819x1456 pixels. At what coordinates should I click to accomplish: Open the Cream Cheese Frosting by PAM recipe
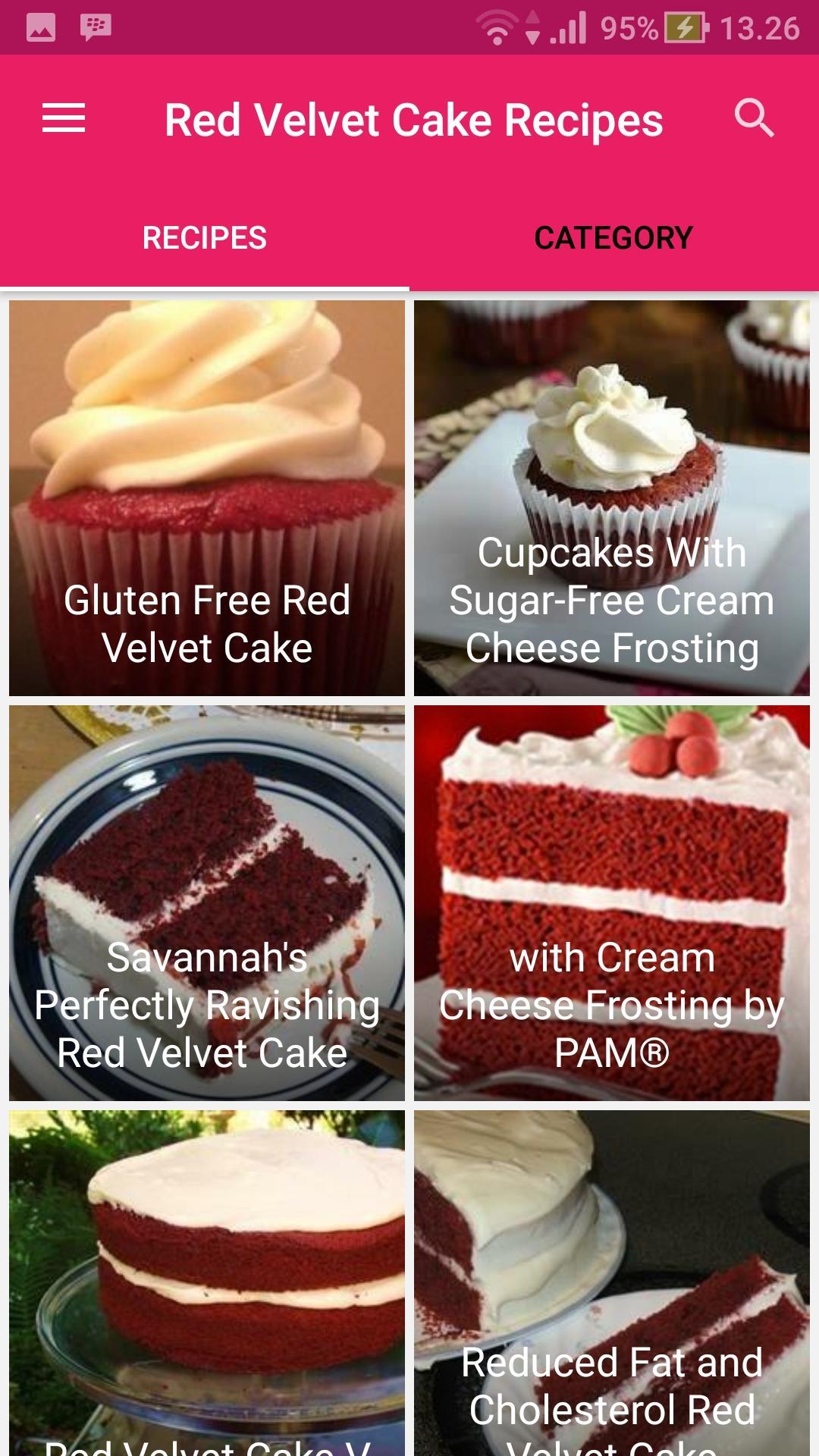[612, 903]
